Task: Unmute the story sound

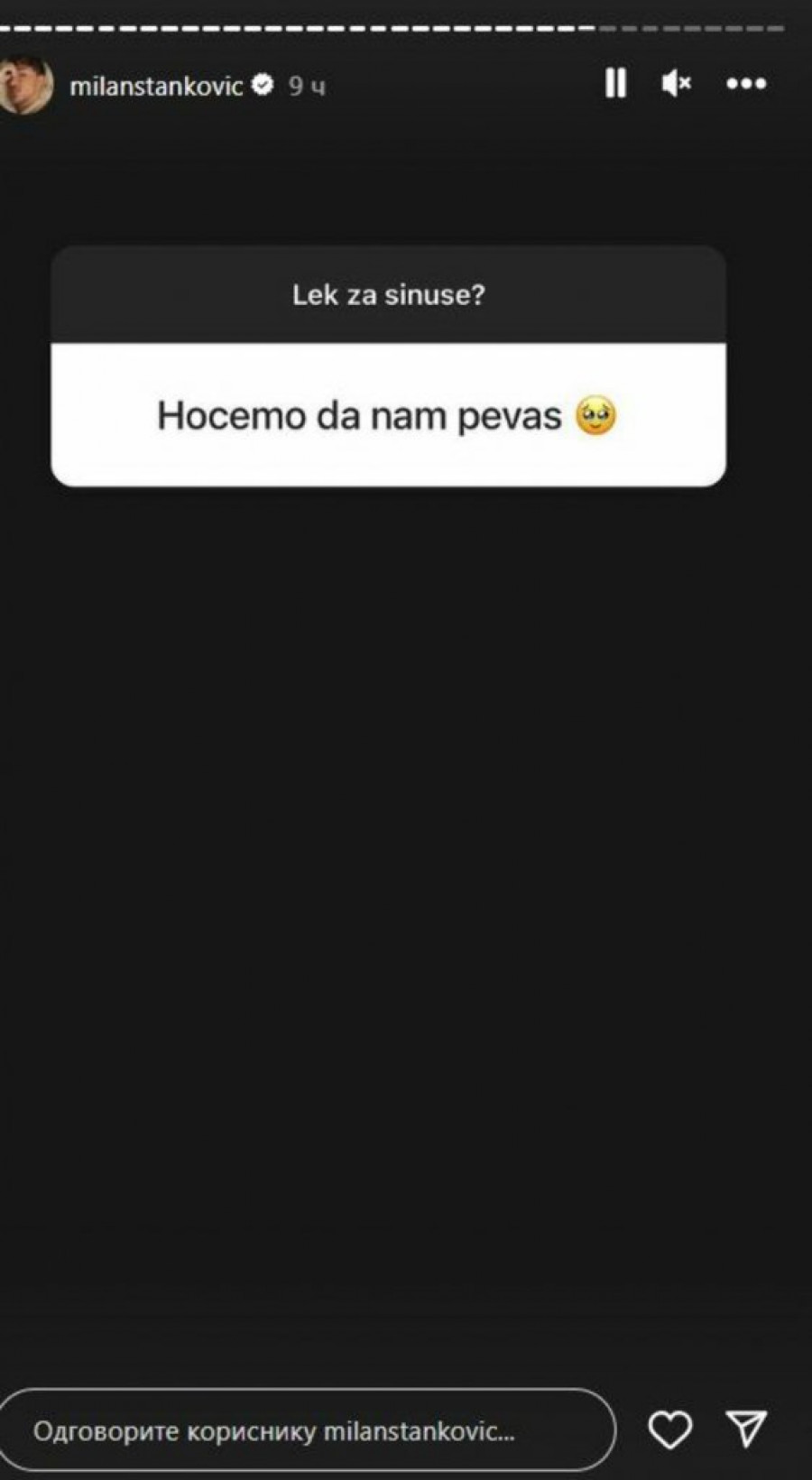Action: pos(676,84)
